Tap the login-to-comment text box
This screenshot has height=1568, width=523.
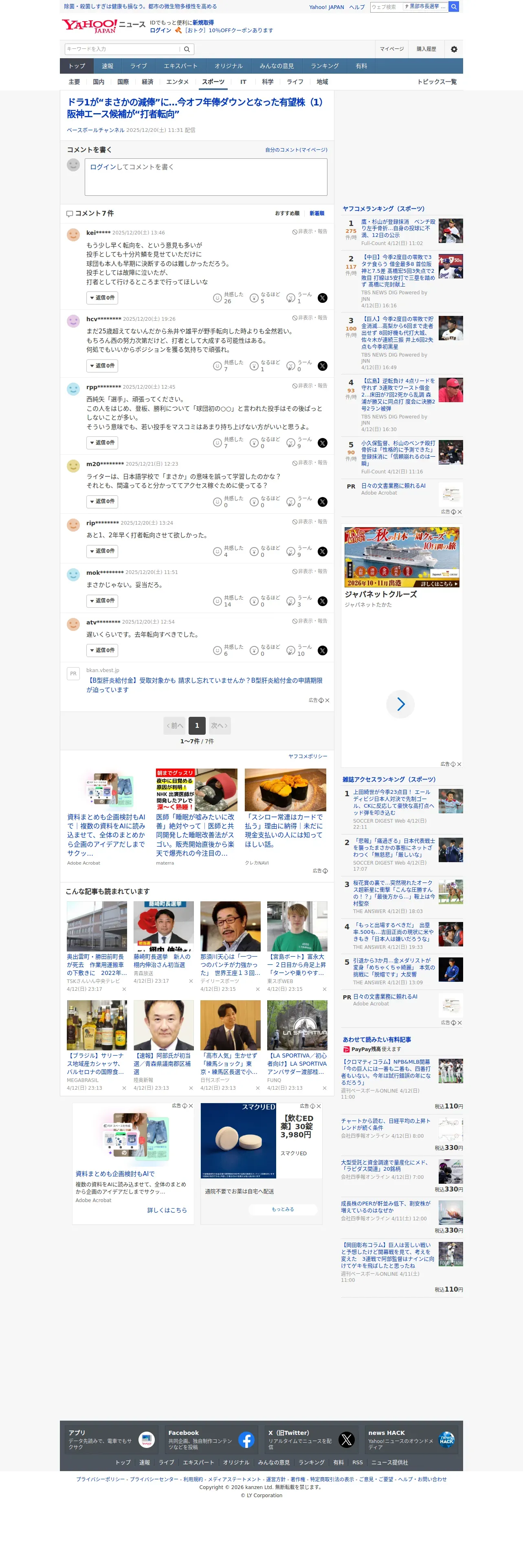point(206,177)
